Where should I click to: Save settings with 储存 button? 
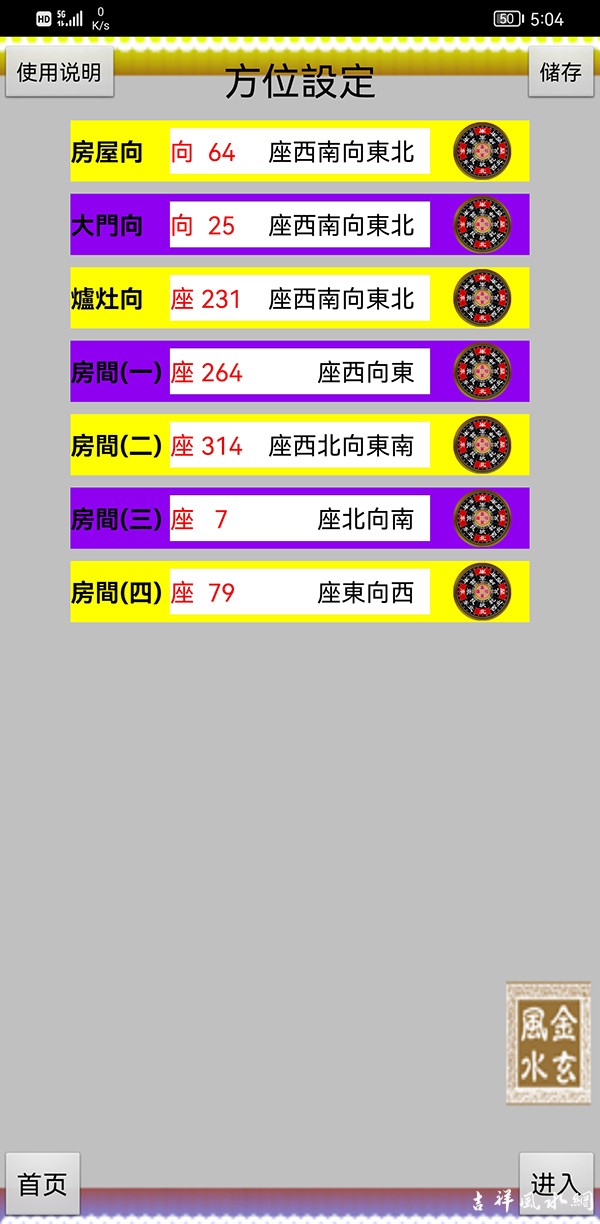point(560,72)
